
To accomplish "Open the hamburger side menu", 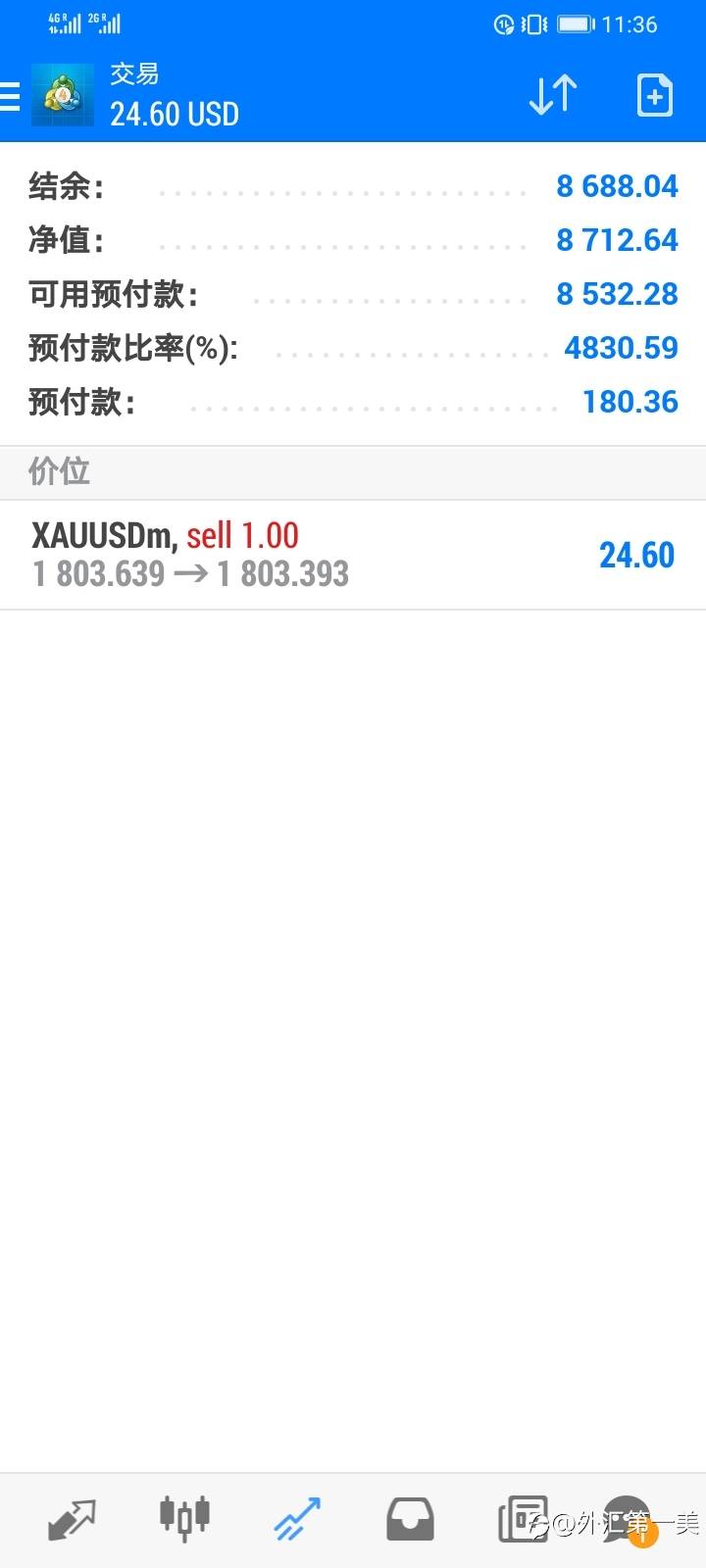I will tap(10, 96).
